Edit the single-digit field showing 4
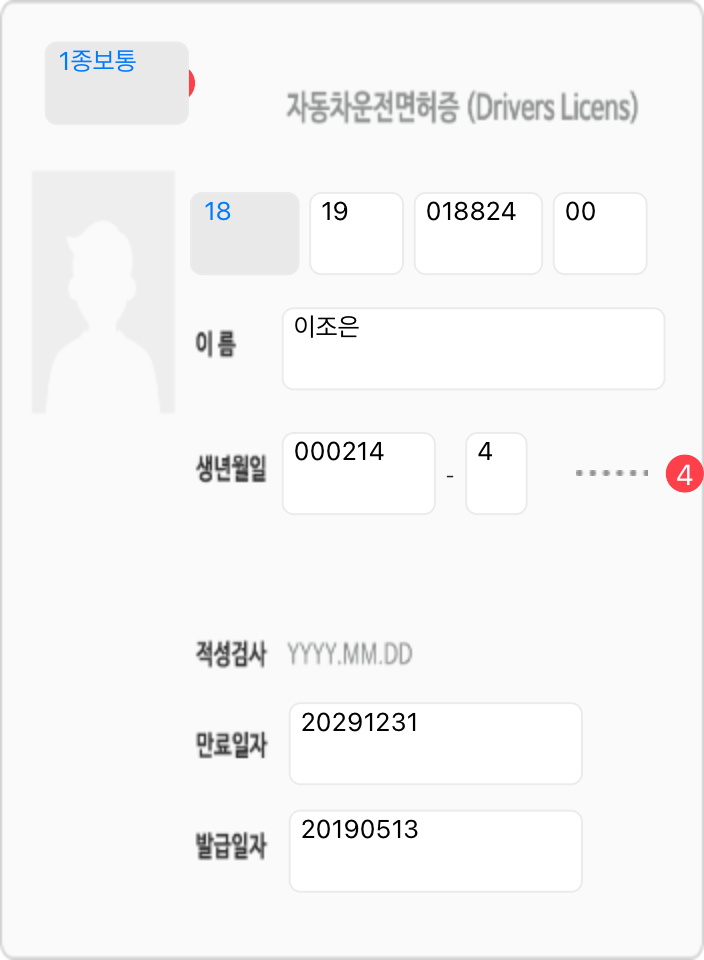This screenshot has height=960, width=704. pyautogui.click(x=496, y=473)
